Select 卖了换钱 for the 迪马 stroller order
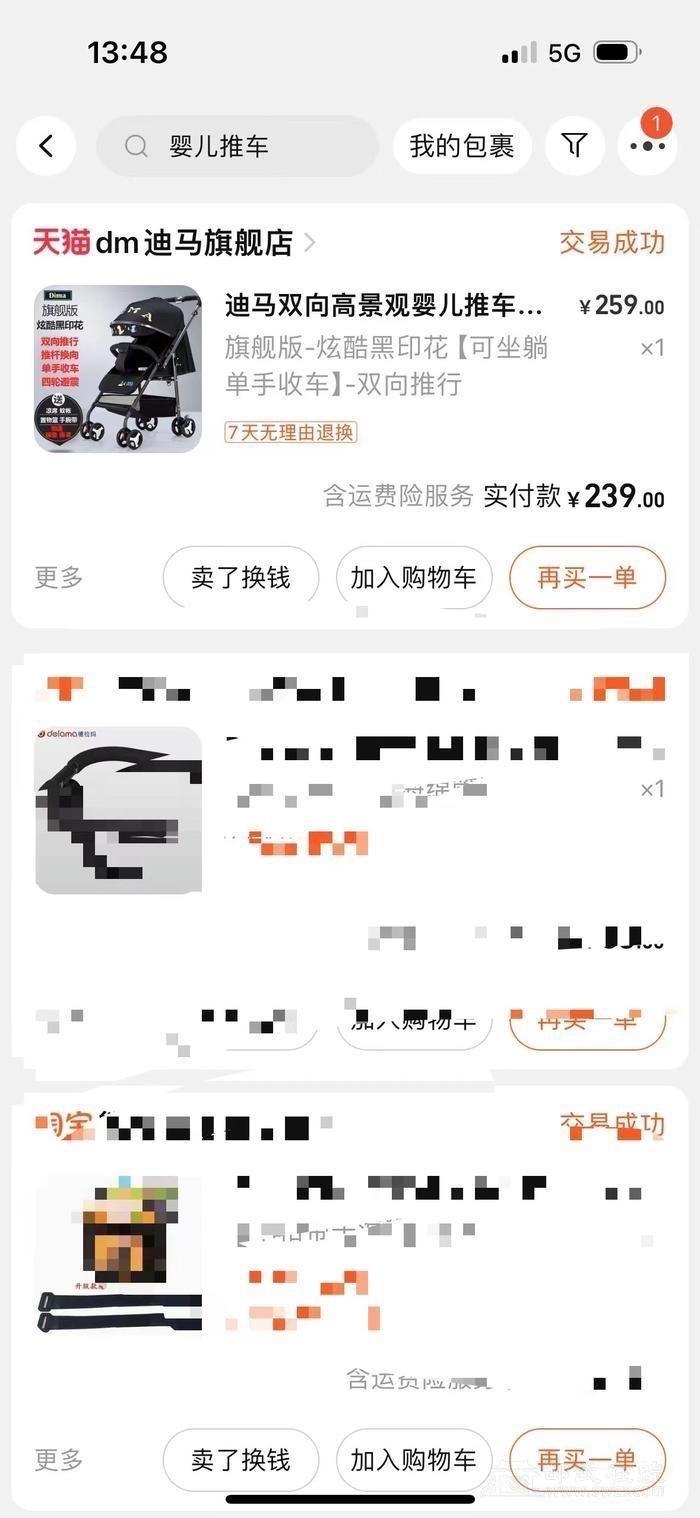 (240, 577)
